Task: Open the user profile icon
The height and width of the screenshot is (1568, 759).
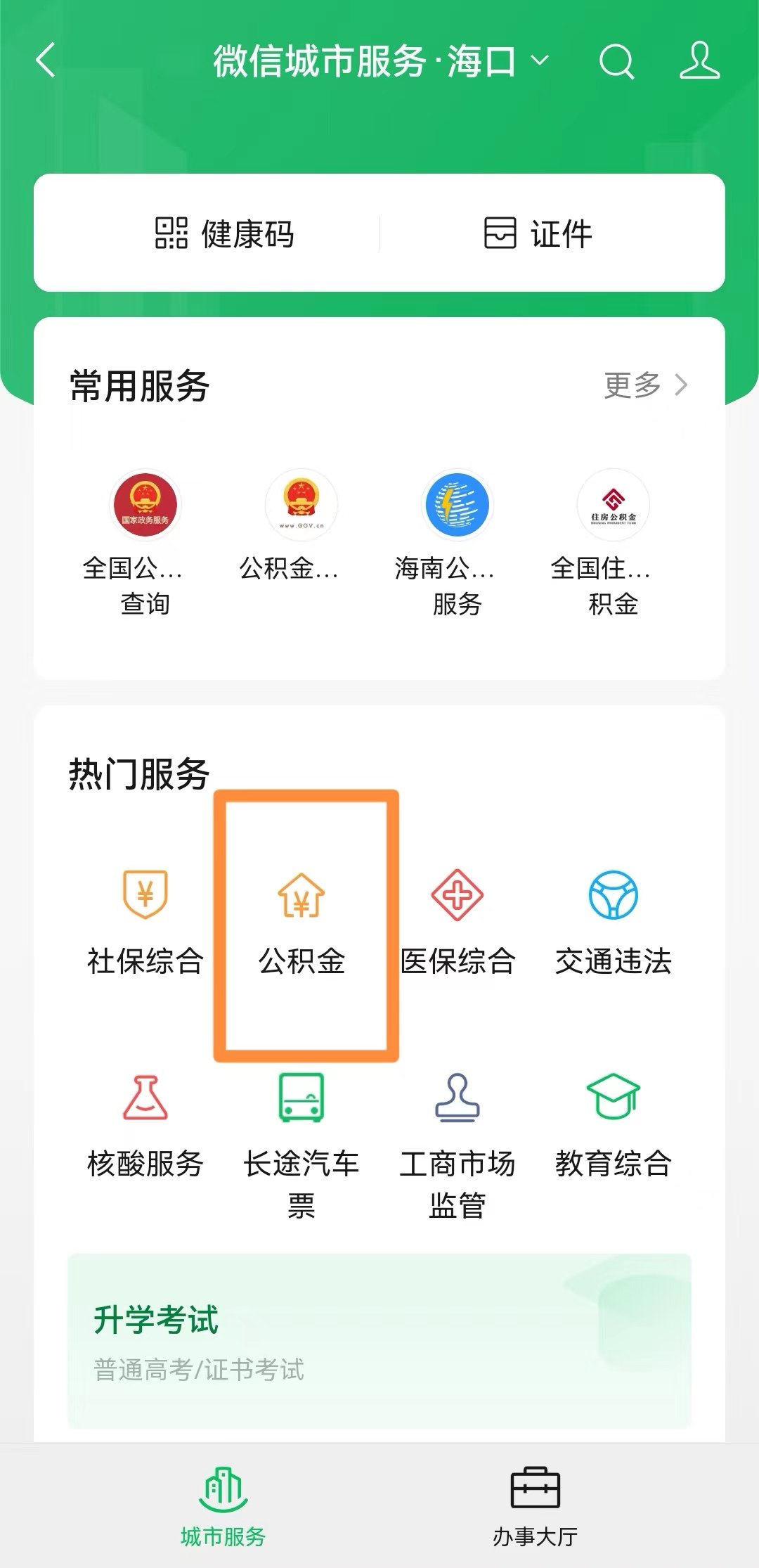Action: coord(699,60)
